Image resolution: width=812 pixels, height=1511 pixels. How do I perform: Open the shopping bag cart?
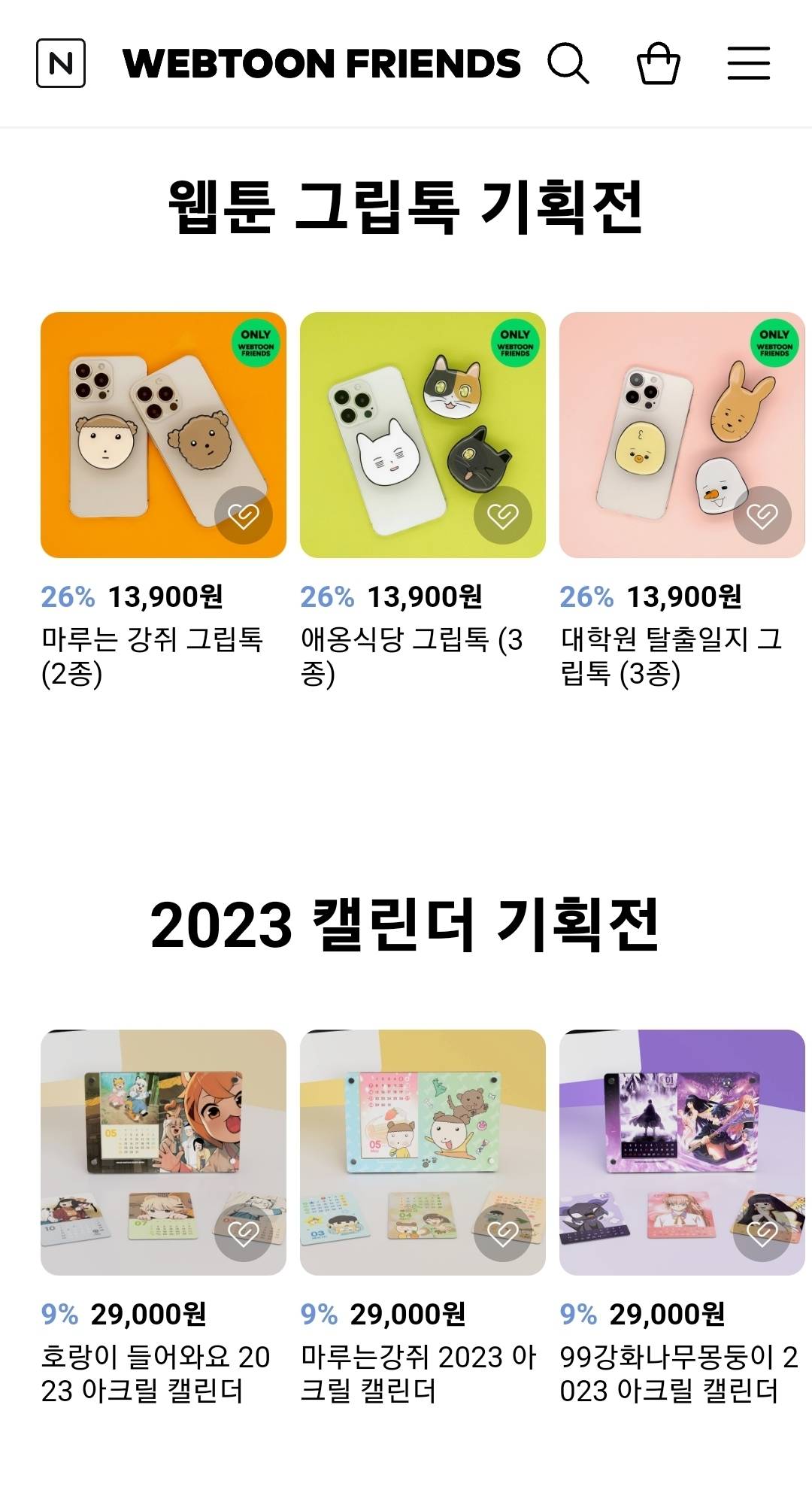pos(659,63)
